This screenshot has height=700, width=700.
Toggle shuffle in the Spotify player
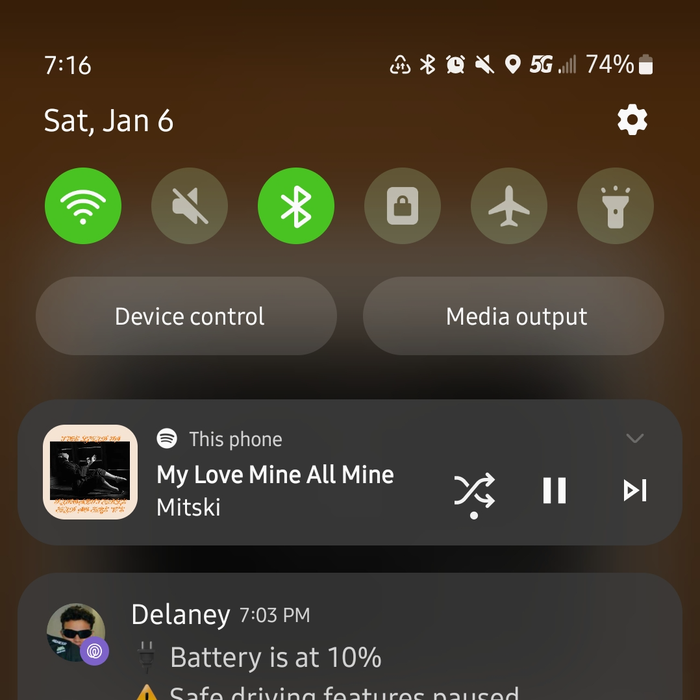474,490
